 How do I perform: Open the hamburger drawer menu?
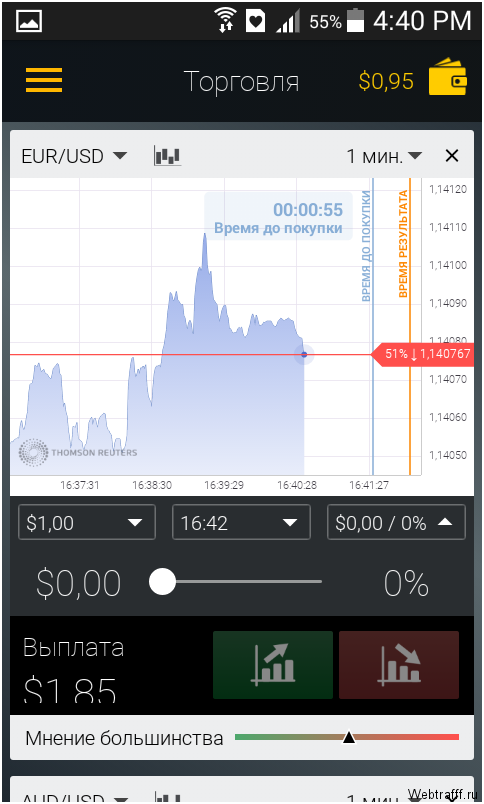[x=44, y=81]
